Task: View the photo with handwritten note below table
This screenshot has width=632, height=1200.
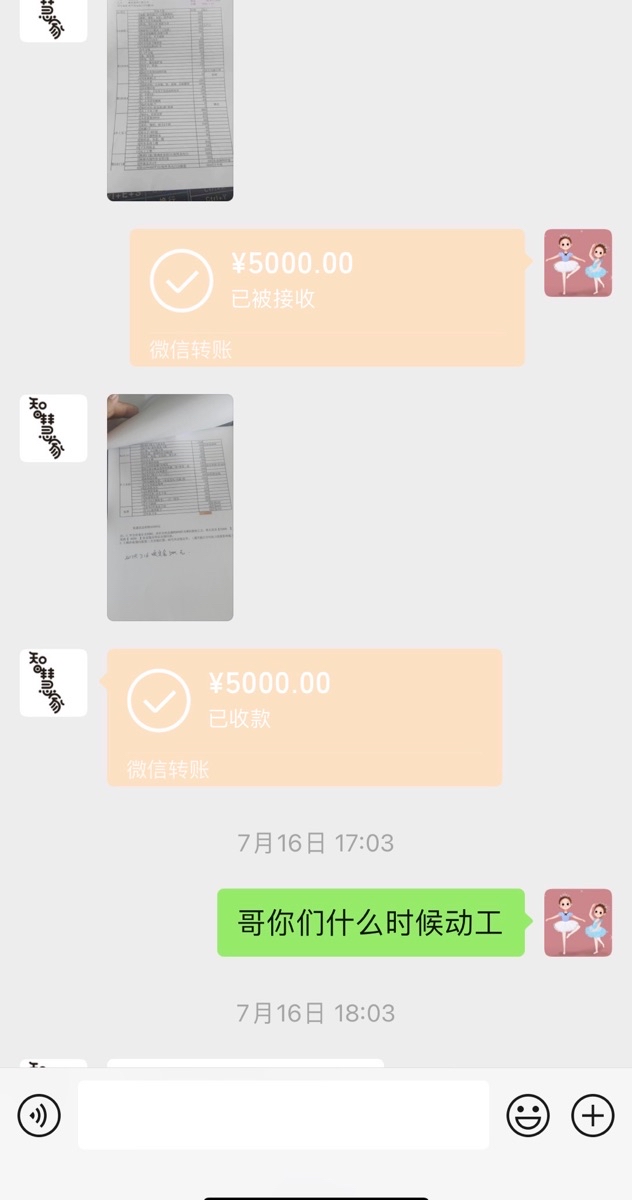Action: click(170, 507)
